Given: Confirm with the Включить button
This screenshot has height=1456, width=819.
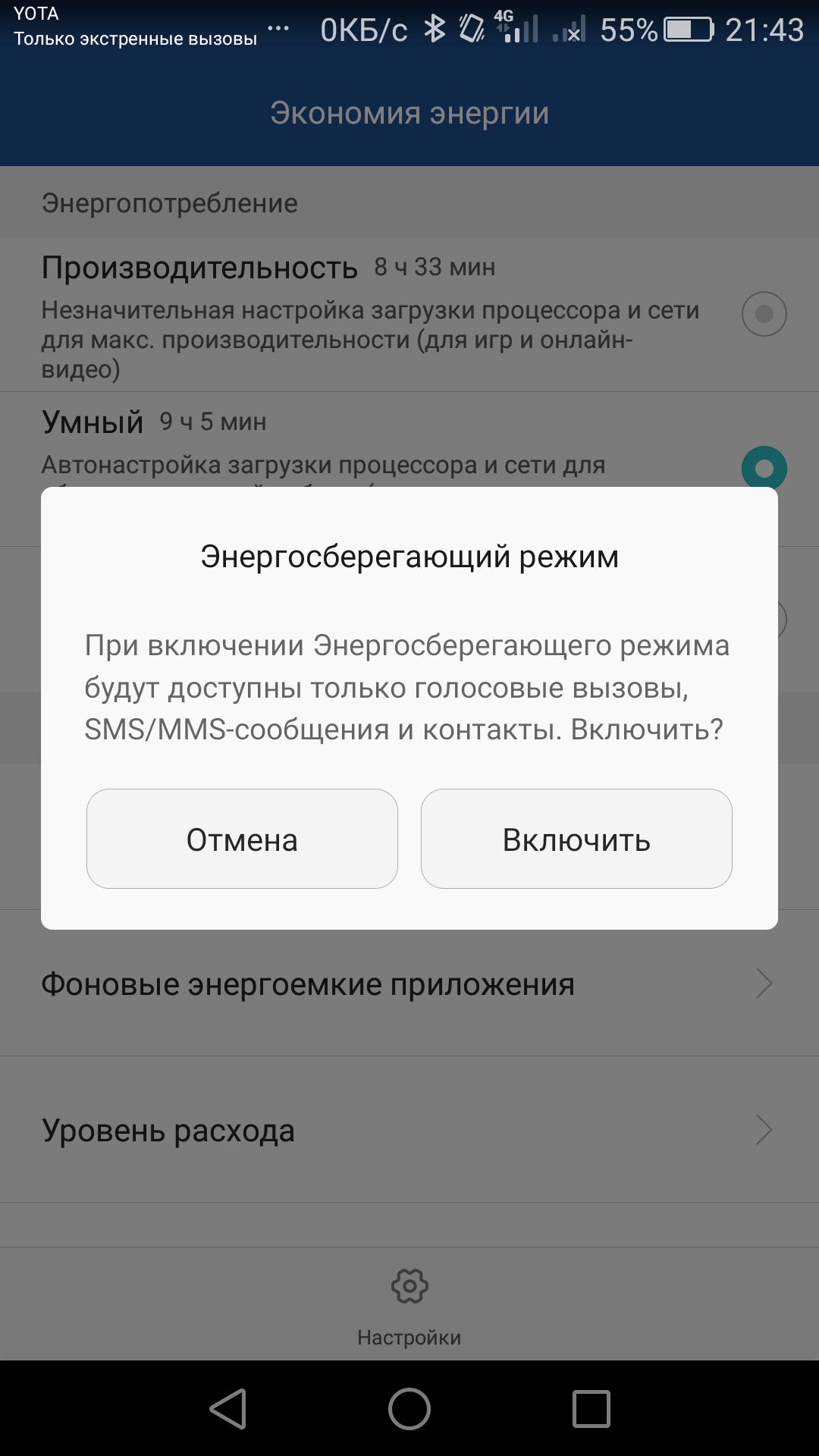Looking at the screenshot, I should coord(576,839).
